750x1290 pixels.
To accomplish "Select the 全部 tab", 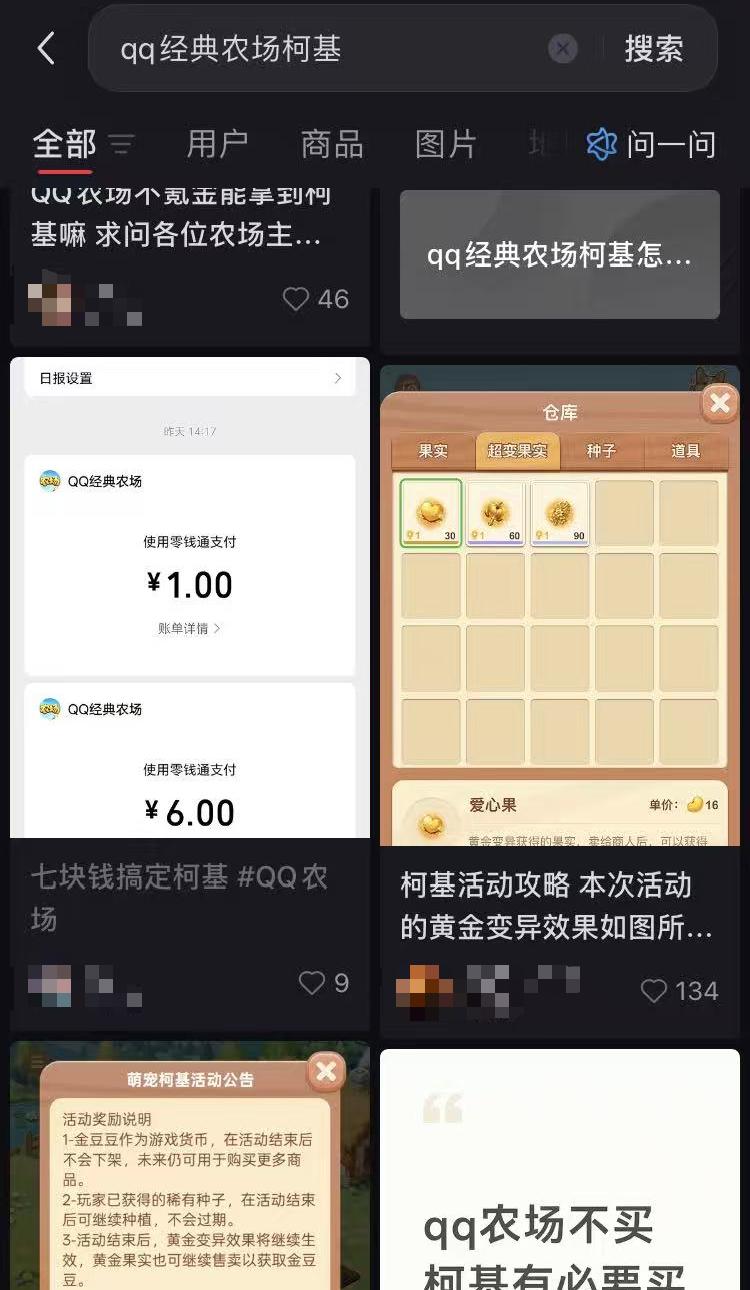I will pyautogui.click(x=64, y=145).
